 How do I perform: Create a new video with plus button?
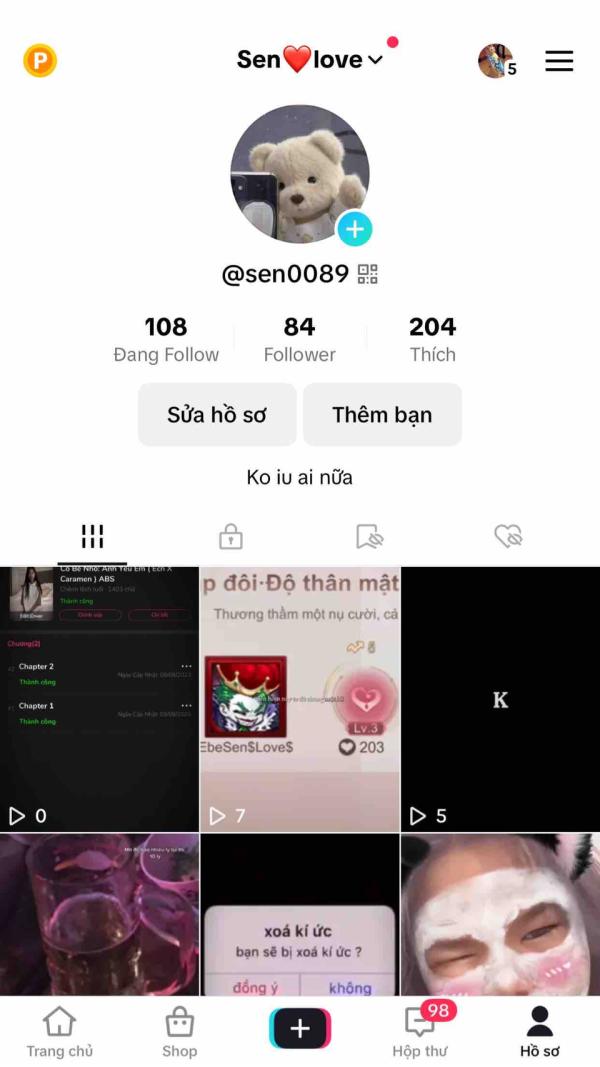pos(300,1028)
